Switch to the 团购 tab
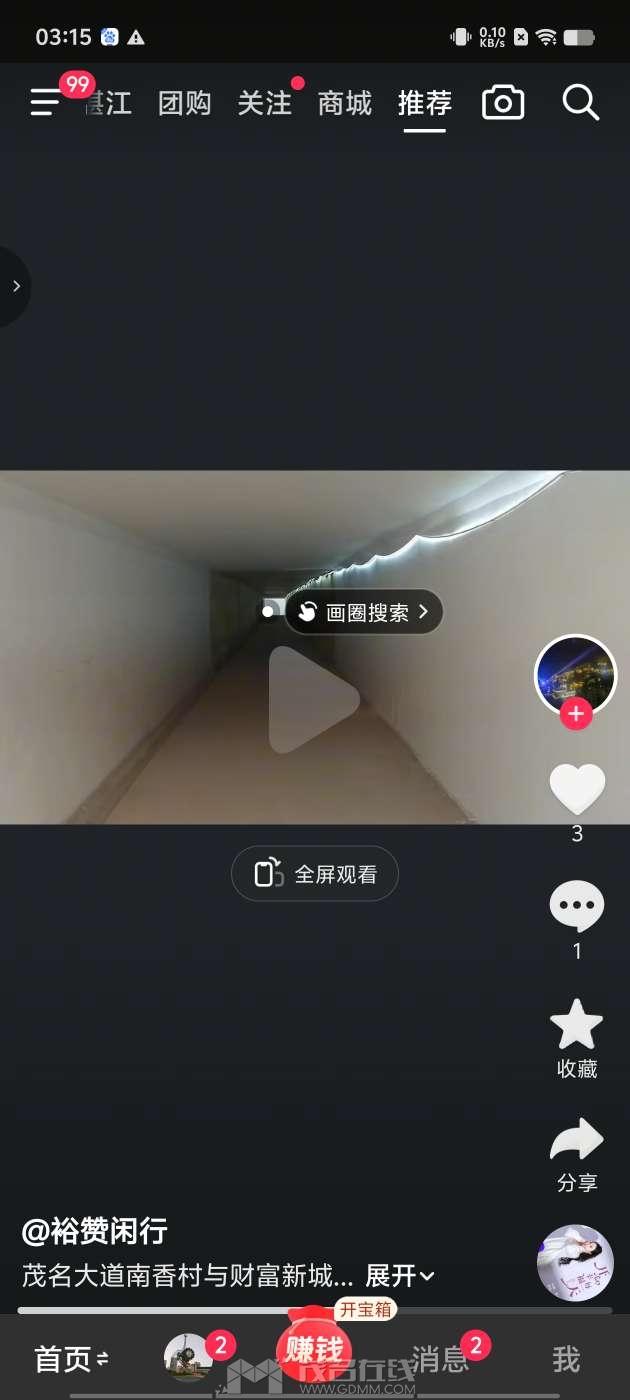Viewport: 630px width, 1400px height. [185, 103]
